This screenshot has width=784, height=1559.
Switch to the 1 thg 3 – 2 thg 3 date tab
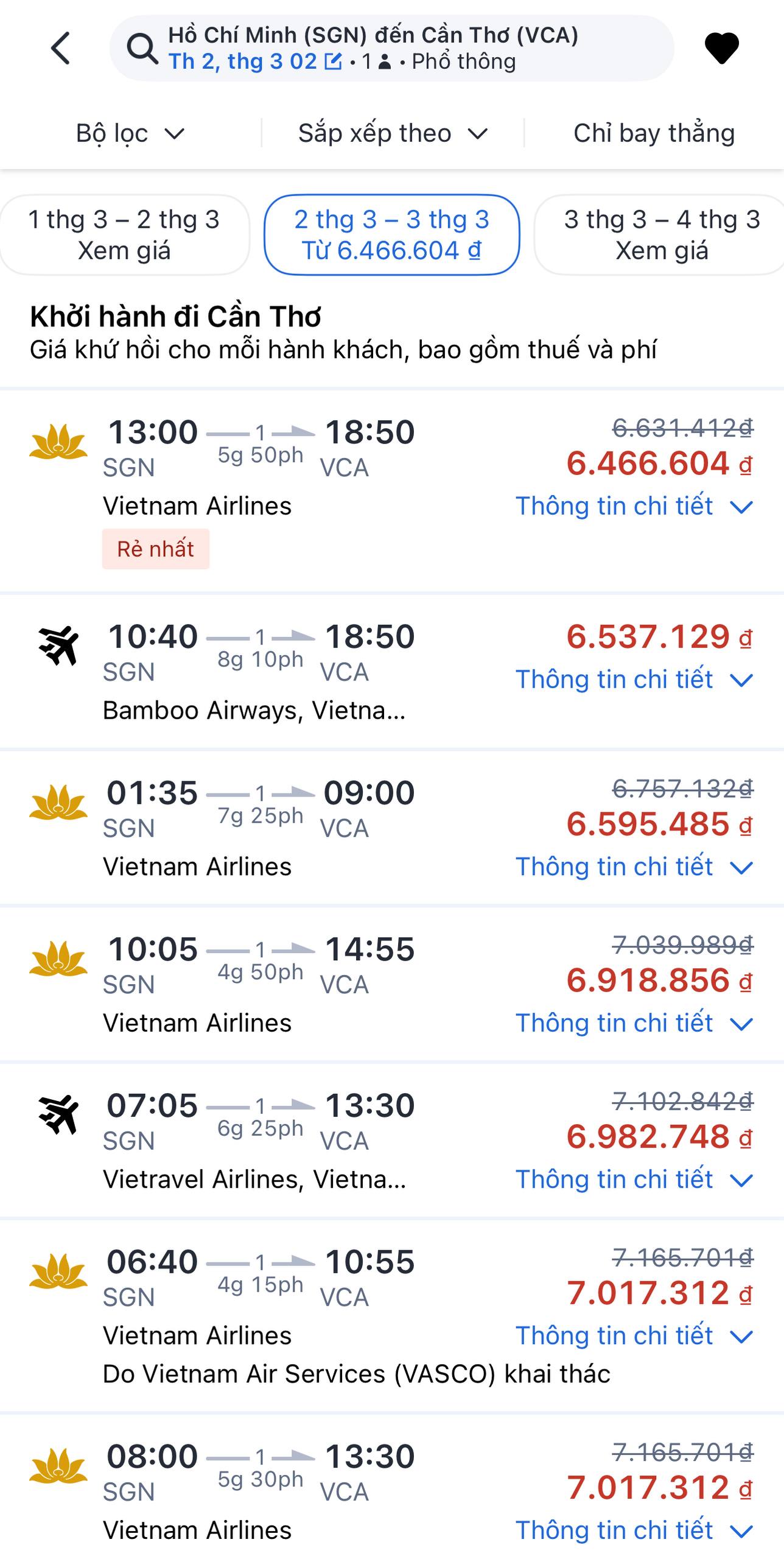click(124, 234)
